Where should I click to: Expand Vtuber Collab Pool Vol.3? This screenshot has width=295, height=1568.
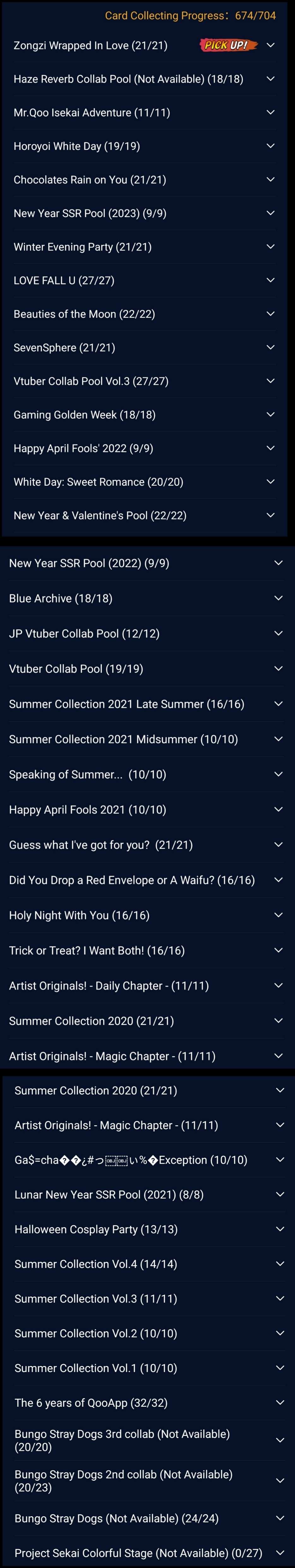pos(271,381)
